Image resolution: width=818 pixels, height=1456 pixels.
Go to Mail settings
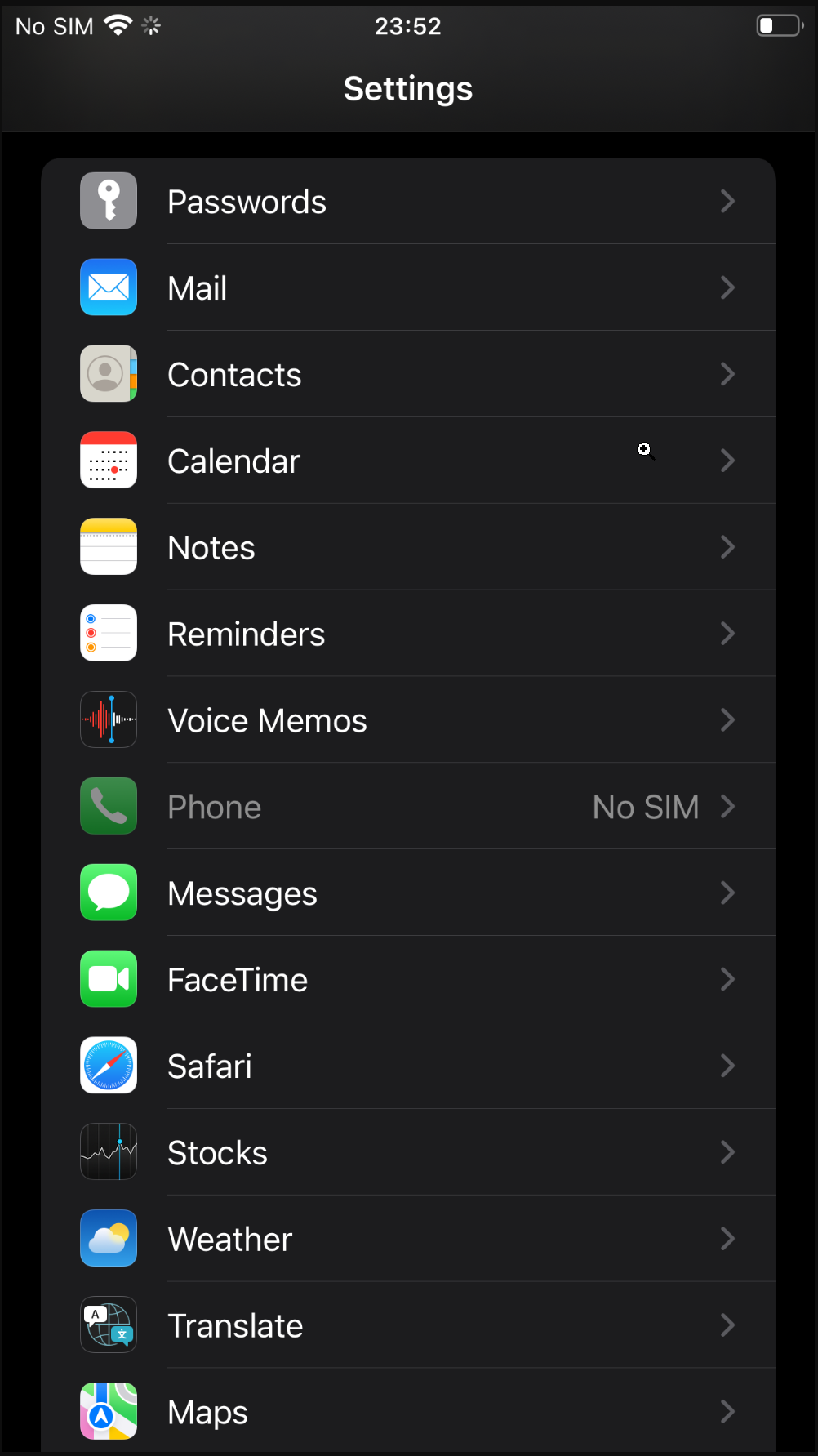tap(408, 288)
